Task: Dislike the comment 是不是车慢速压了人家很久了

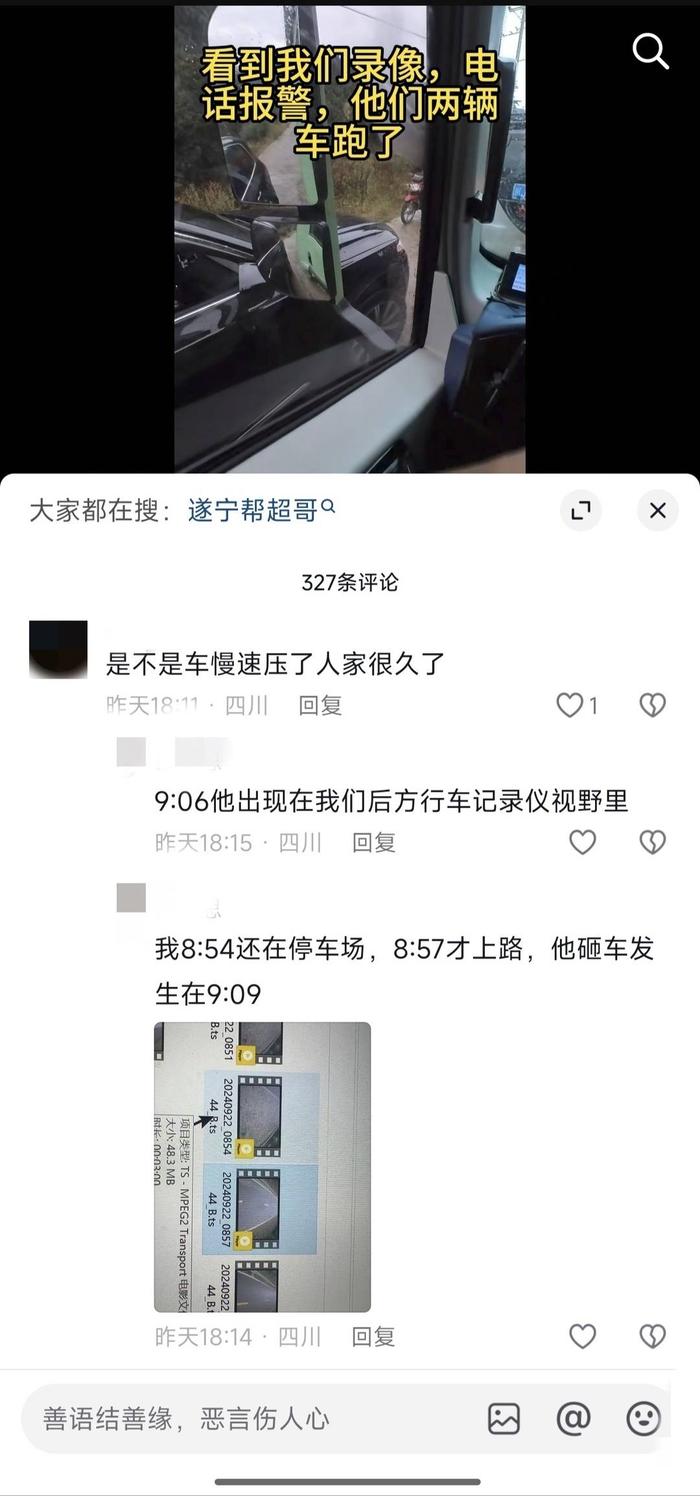Action: pyautogui.click(x=652, y=705)
